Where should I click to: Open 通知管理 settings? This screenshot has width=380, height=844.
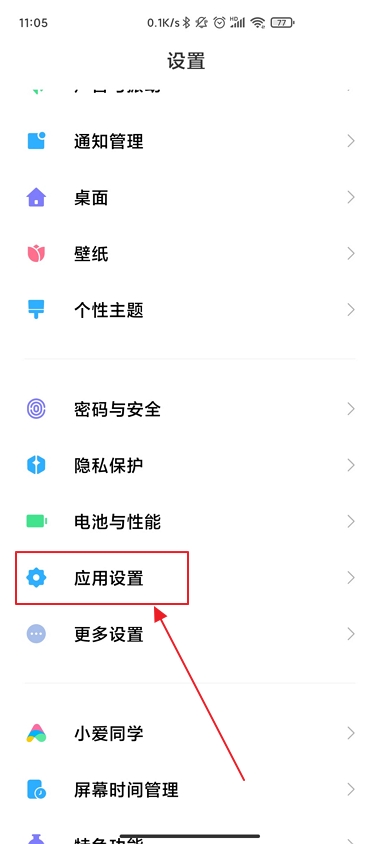click(x=190, y=142)
